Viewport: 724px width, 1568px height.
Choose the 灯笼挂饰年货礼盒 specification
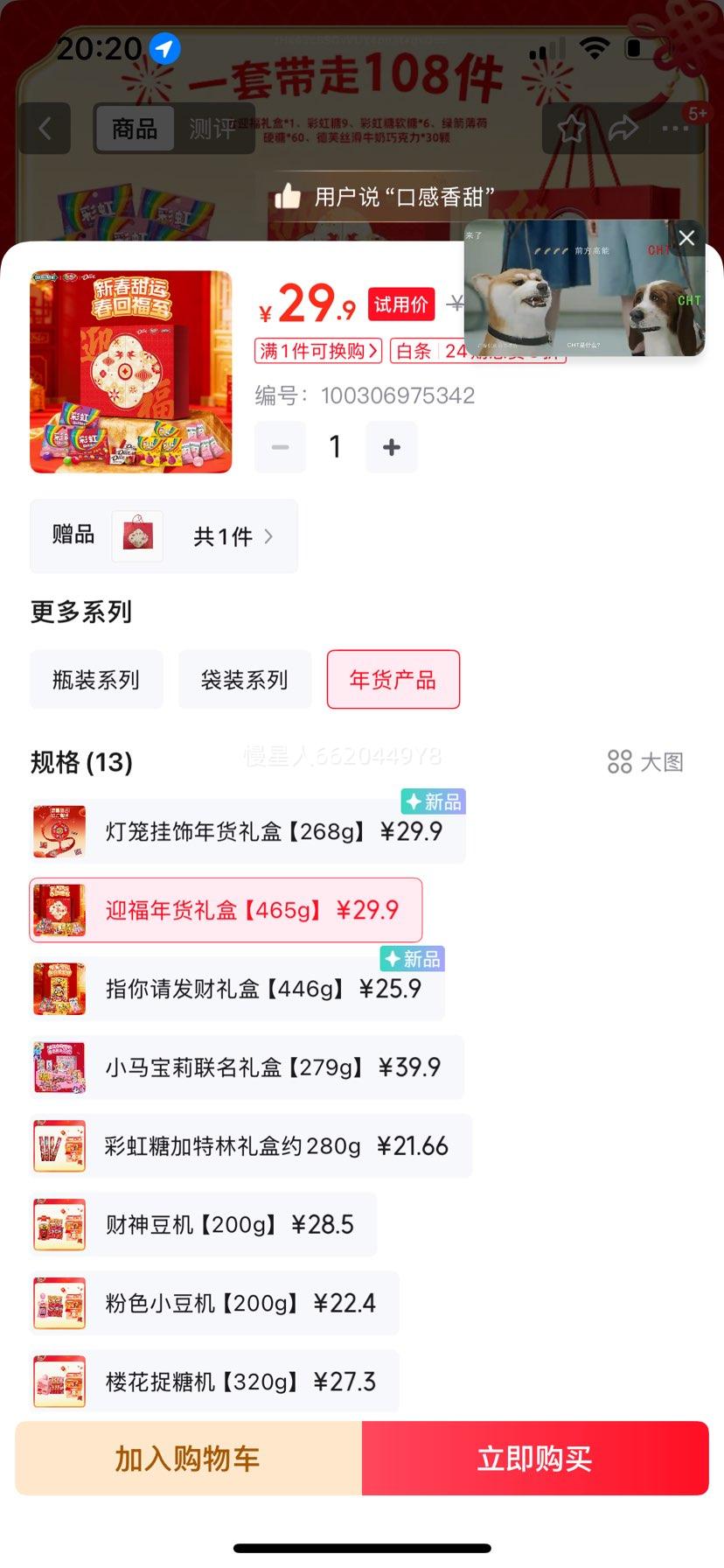[247, 831]
